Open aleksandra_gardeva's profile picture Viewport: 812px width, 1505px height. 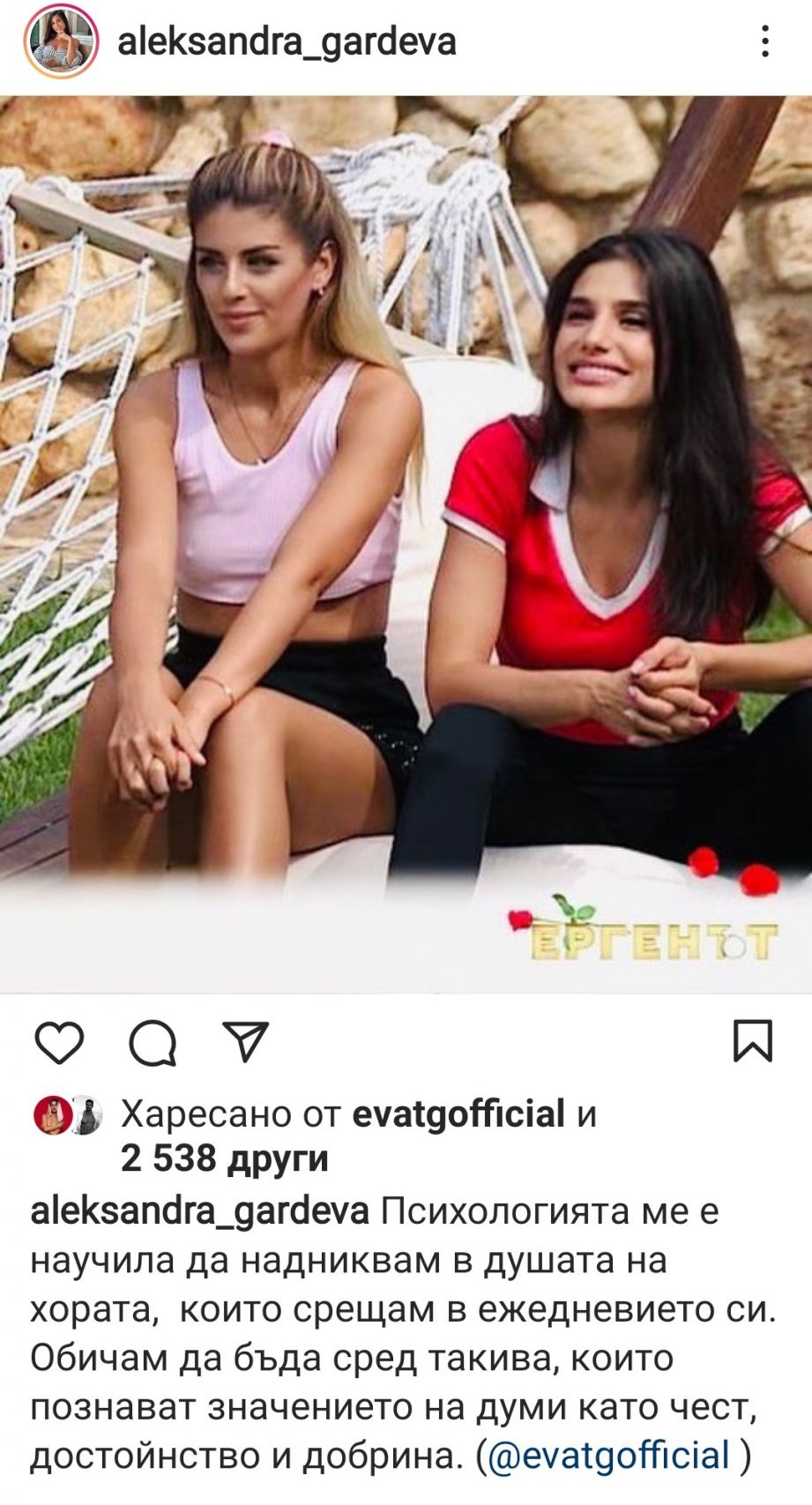[62, 41]
